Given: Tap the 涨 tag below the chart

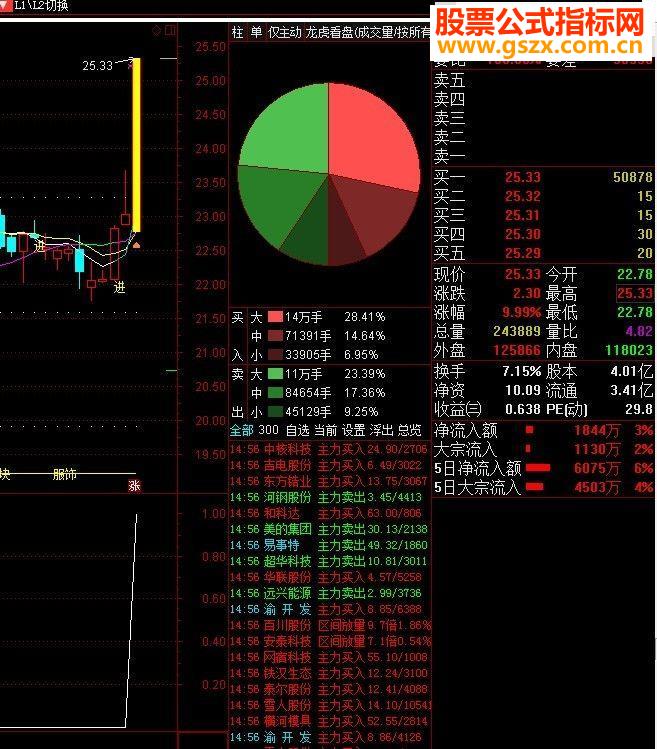Looking at the screenshot, I should point(134,486).
